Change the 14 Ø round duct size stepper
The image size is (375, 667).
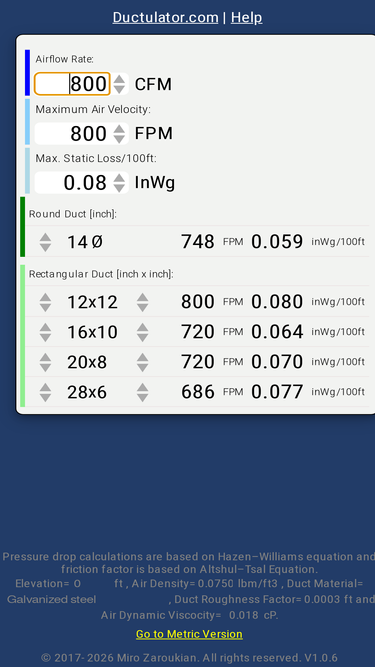click(x=45, y=242)
